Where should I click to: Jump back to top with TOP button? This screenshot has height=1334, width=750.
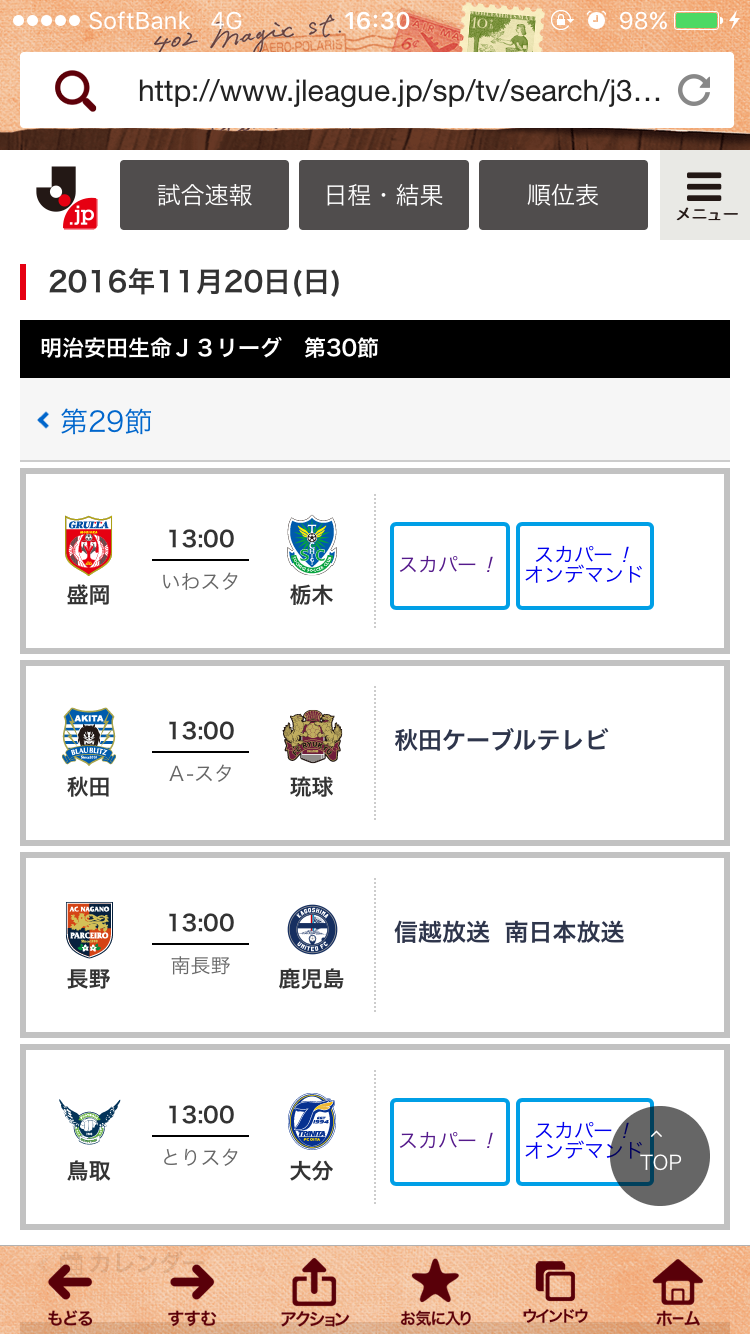(x=660, y=1155)
